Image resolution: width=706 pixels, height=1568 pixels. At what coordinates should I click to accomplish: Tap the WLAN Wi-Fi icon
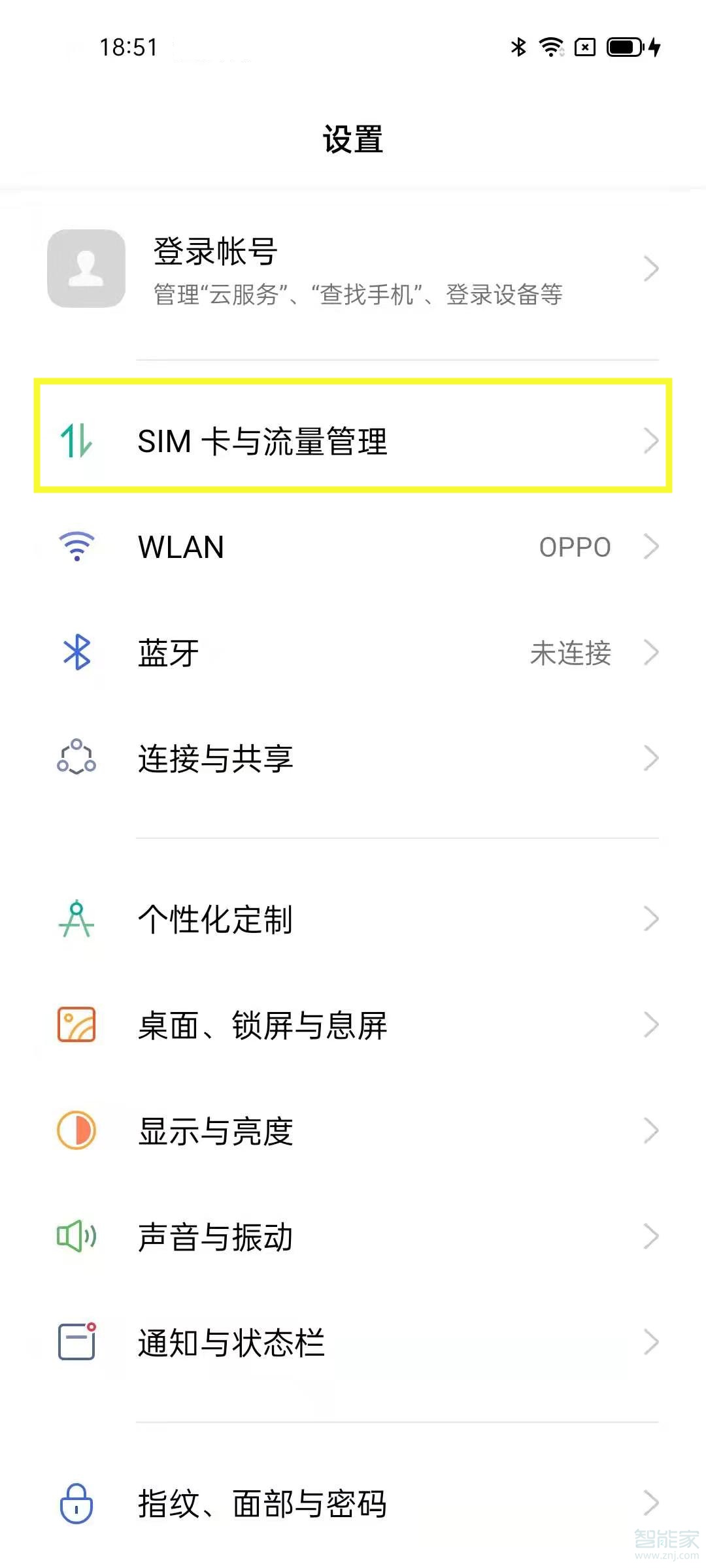(76, 547)
